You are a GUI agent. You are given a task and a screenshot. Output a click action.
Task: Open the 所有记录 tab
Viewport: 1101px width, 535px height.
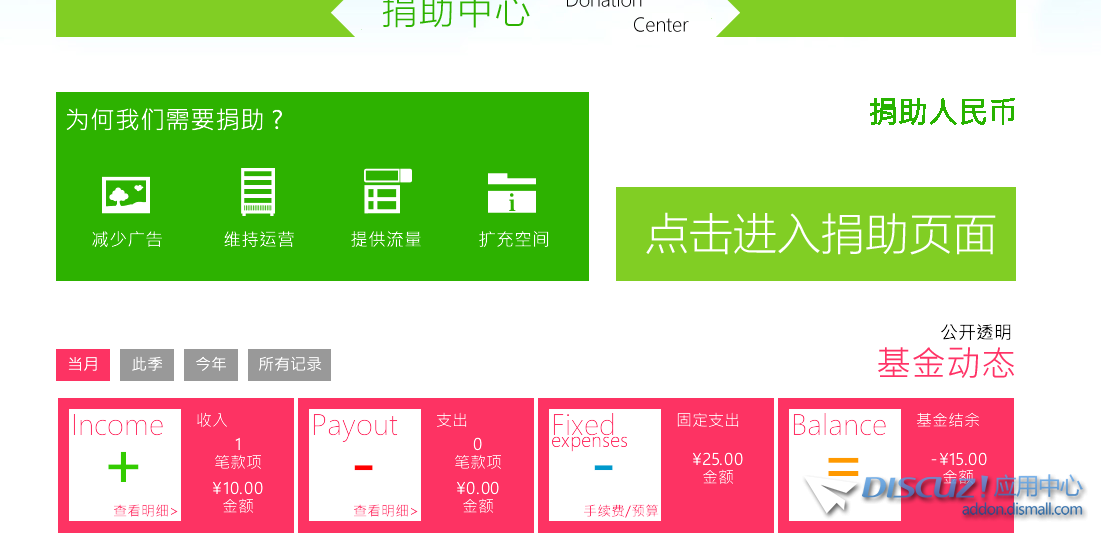tap(289, 365)
